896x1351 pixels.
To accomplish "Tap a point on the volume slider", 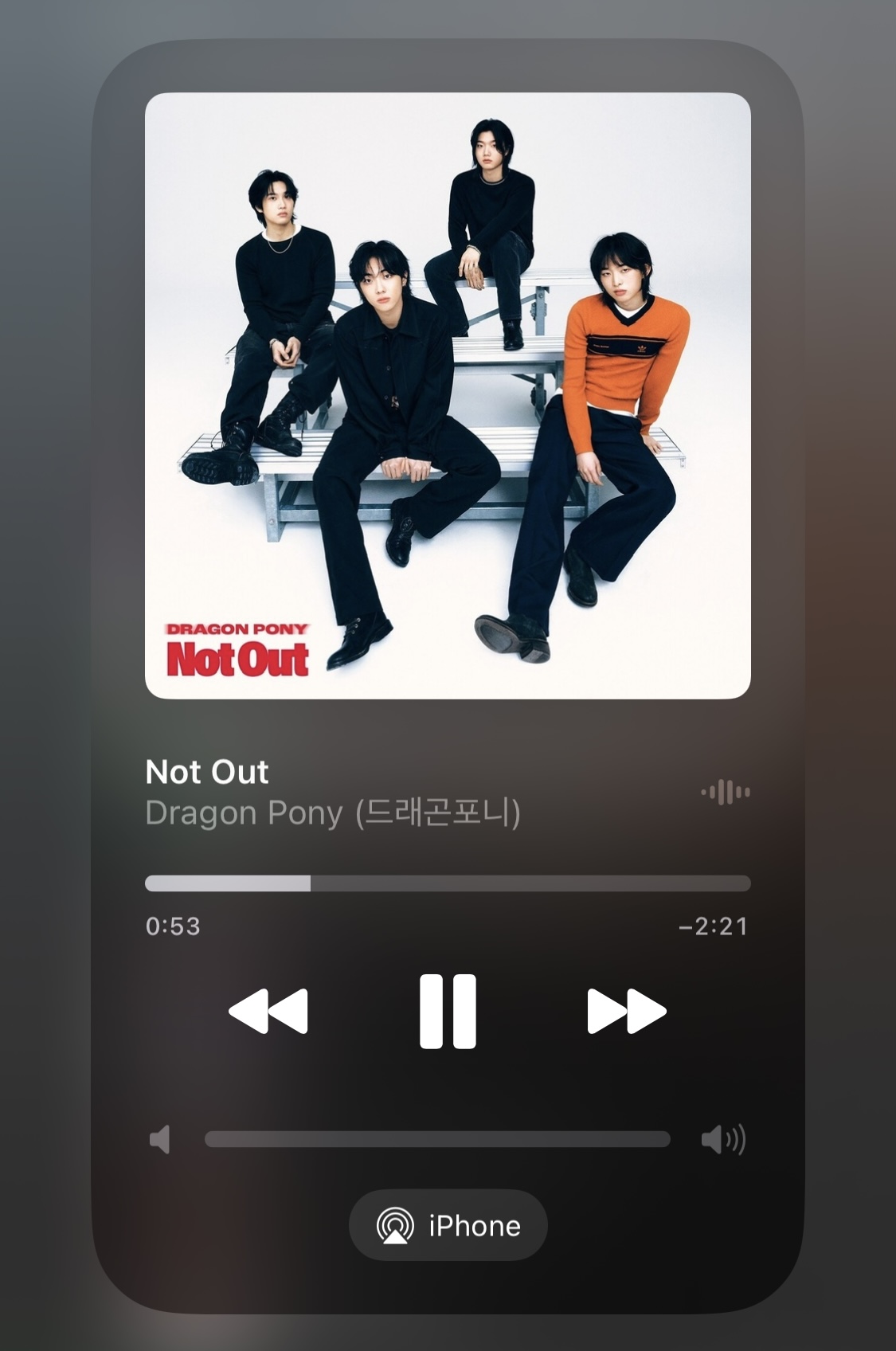I will 436,1139.
